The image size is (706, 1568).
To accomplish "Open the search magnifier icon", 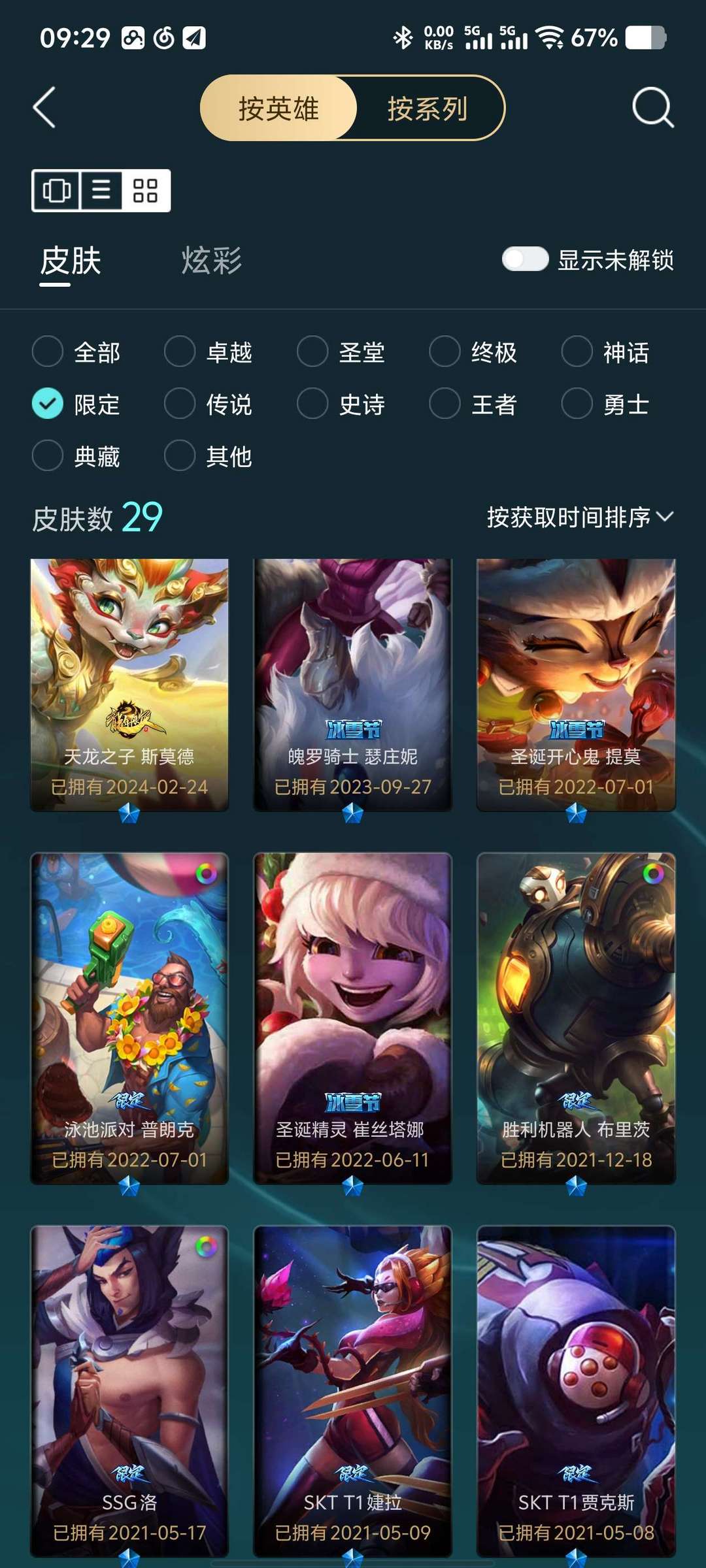I will click(652, 107).
